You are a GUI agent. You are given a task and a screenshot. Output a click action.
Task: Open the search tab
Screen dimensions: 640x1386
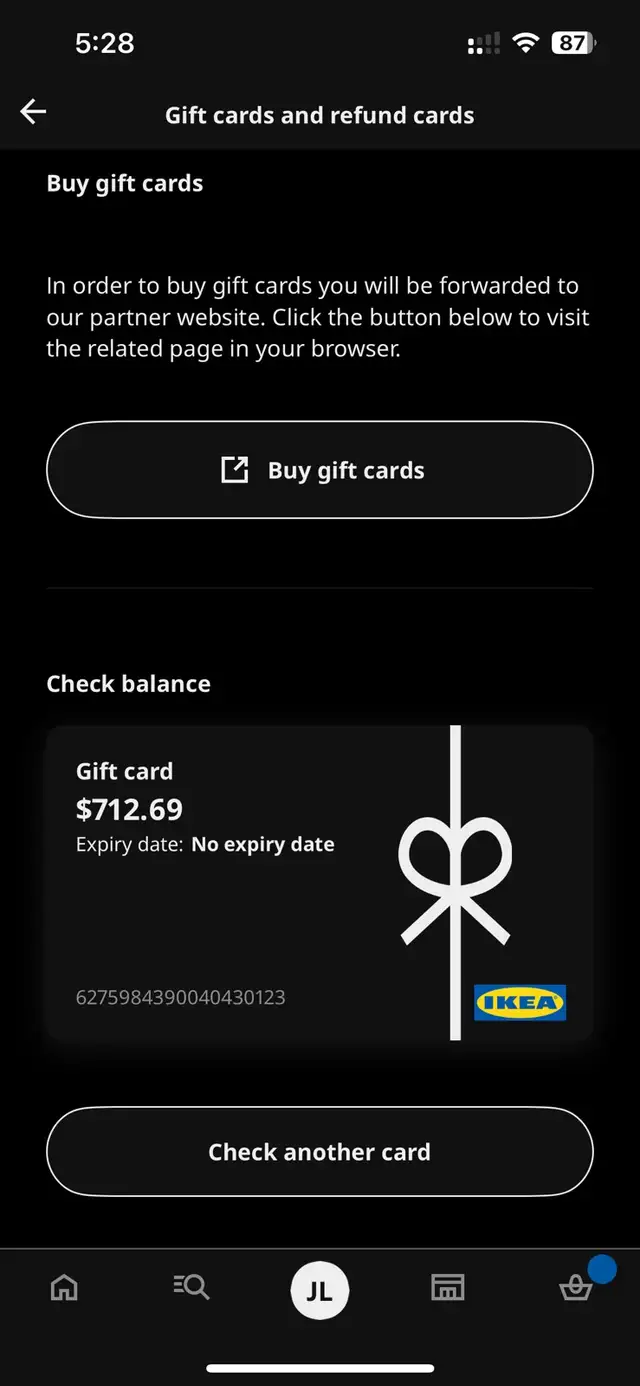[191, 1288]
